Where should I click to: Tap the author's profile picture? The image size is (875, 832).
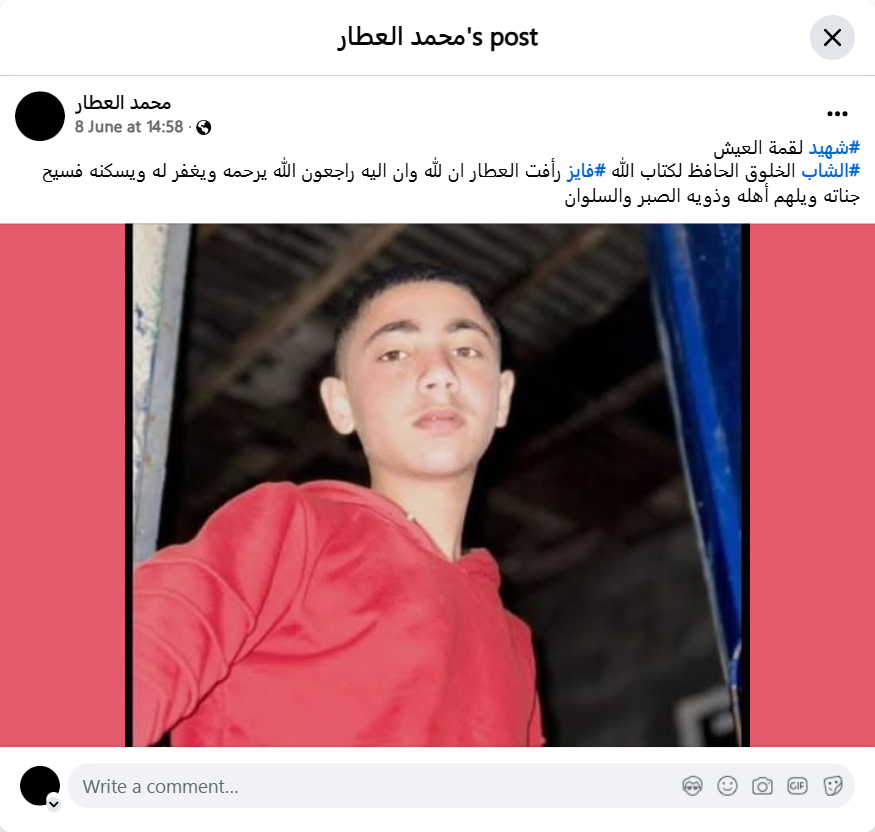pyautogui.click(x=40, y=116)
